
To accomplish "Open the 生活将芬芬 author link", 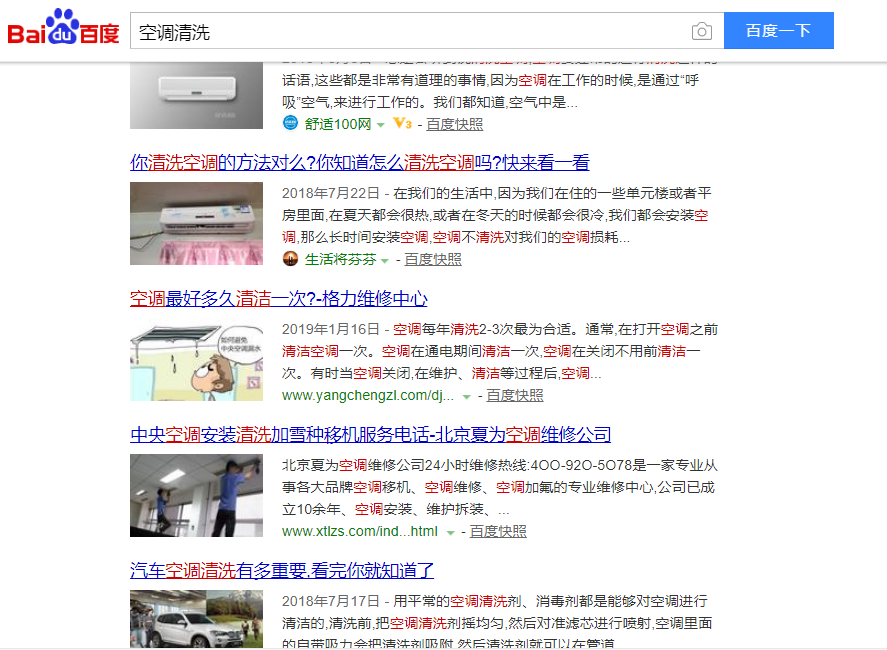I will [340, 259].
